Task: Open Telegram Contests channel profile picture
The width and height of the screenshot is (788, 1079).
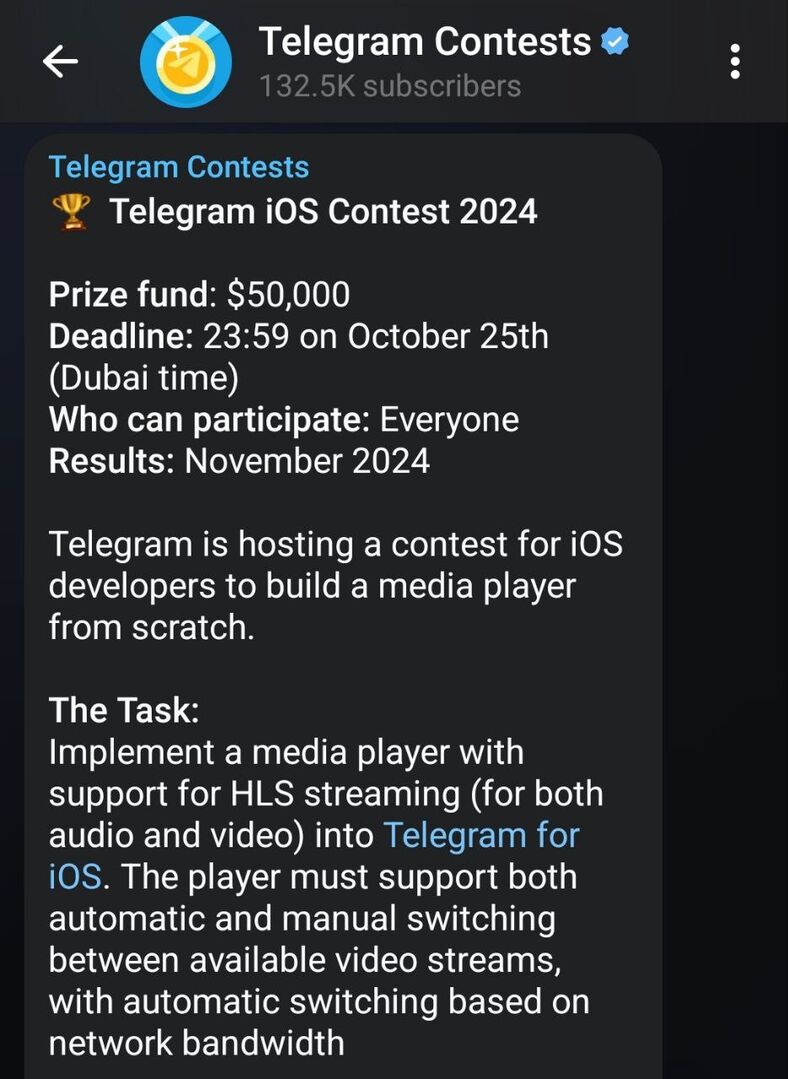Action: click(186, 62)
